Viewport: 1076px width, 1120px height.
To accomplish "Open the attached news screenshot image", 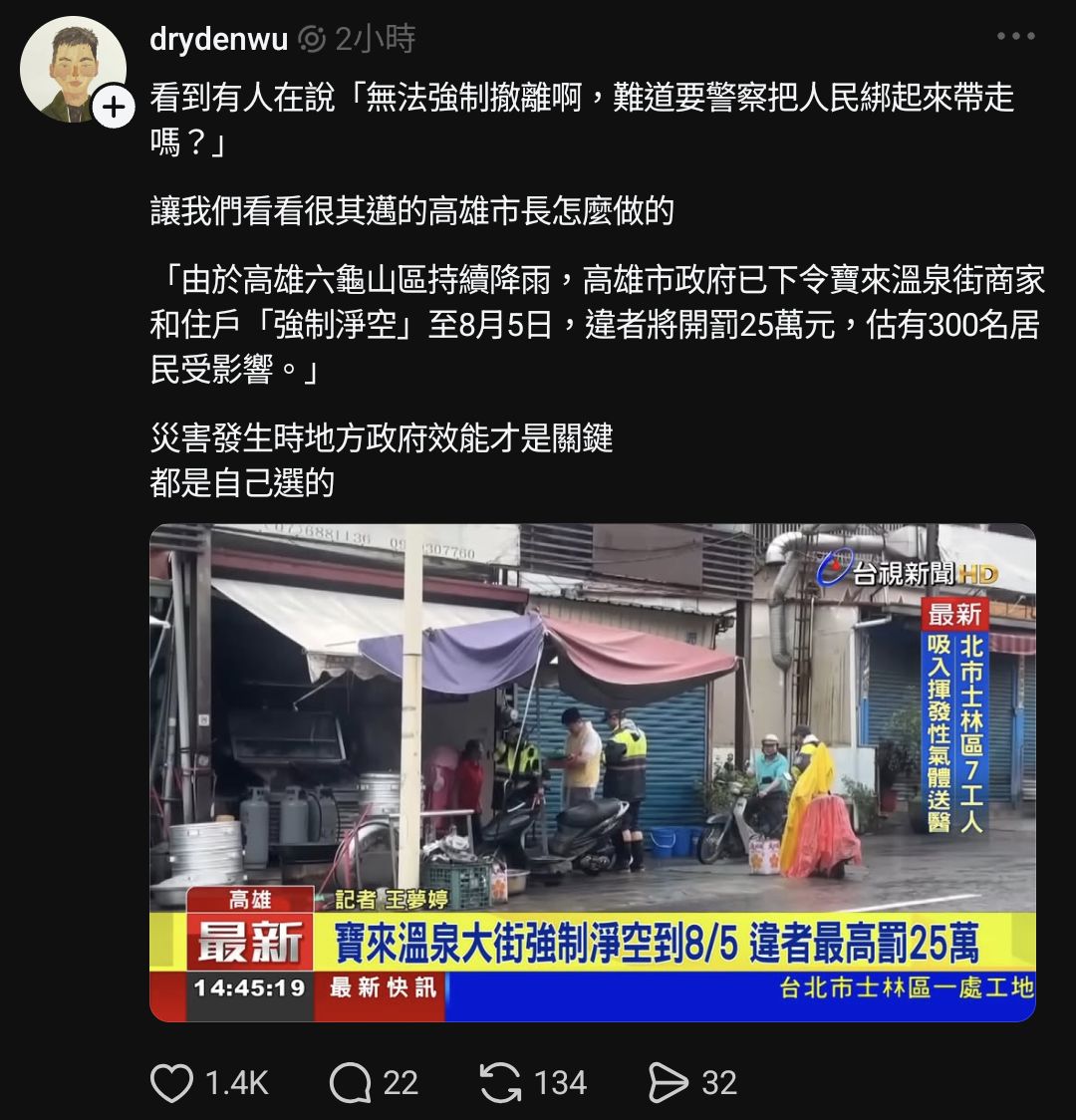I will 592,772.
